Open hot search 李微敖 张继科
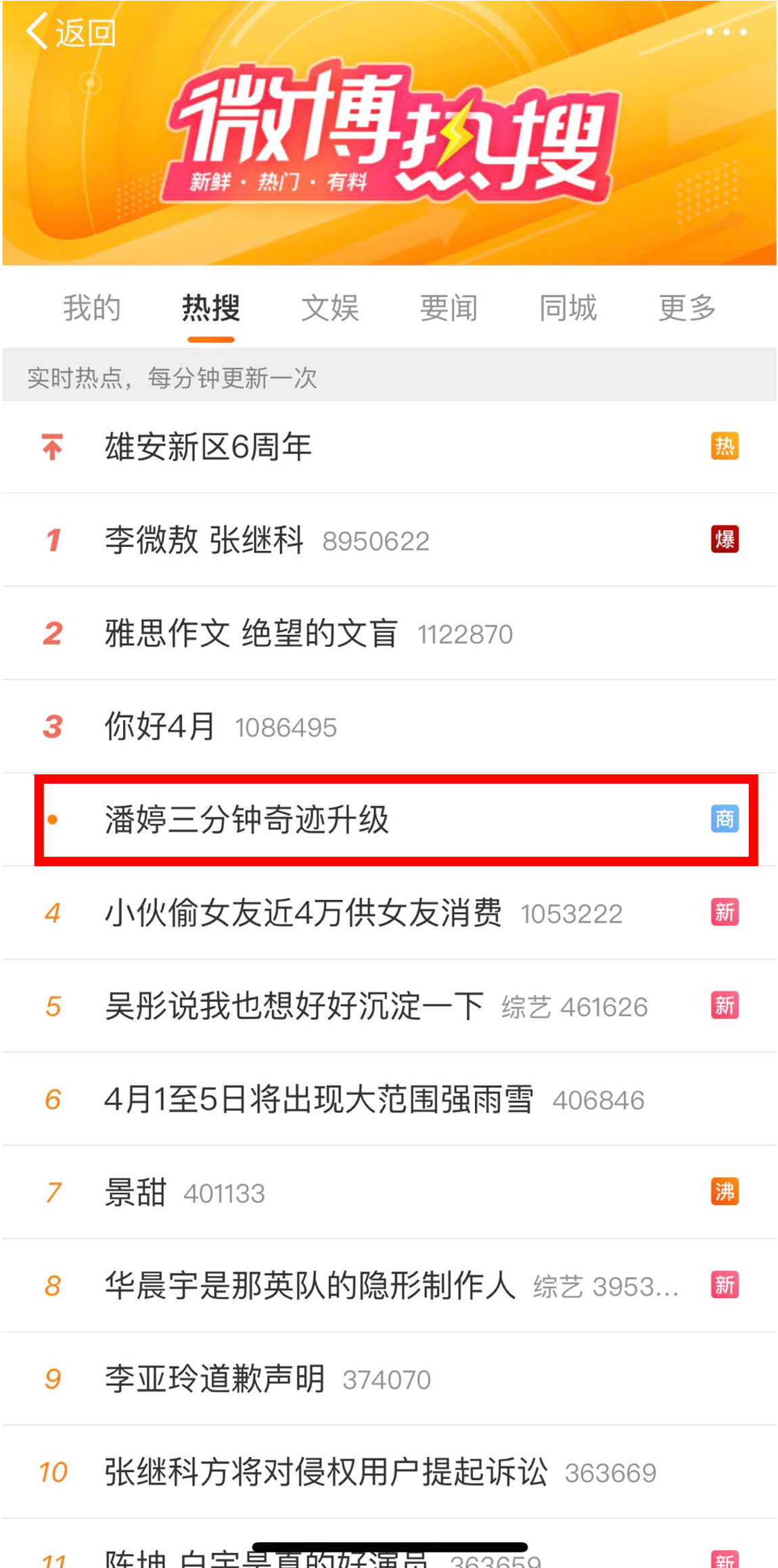This screenshot has height=1568, width=778. click(x=389, y=540)
